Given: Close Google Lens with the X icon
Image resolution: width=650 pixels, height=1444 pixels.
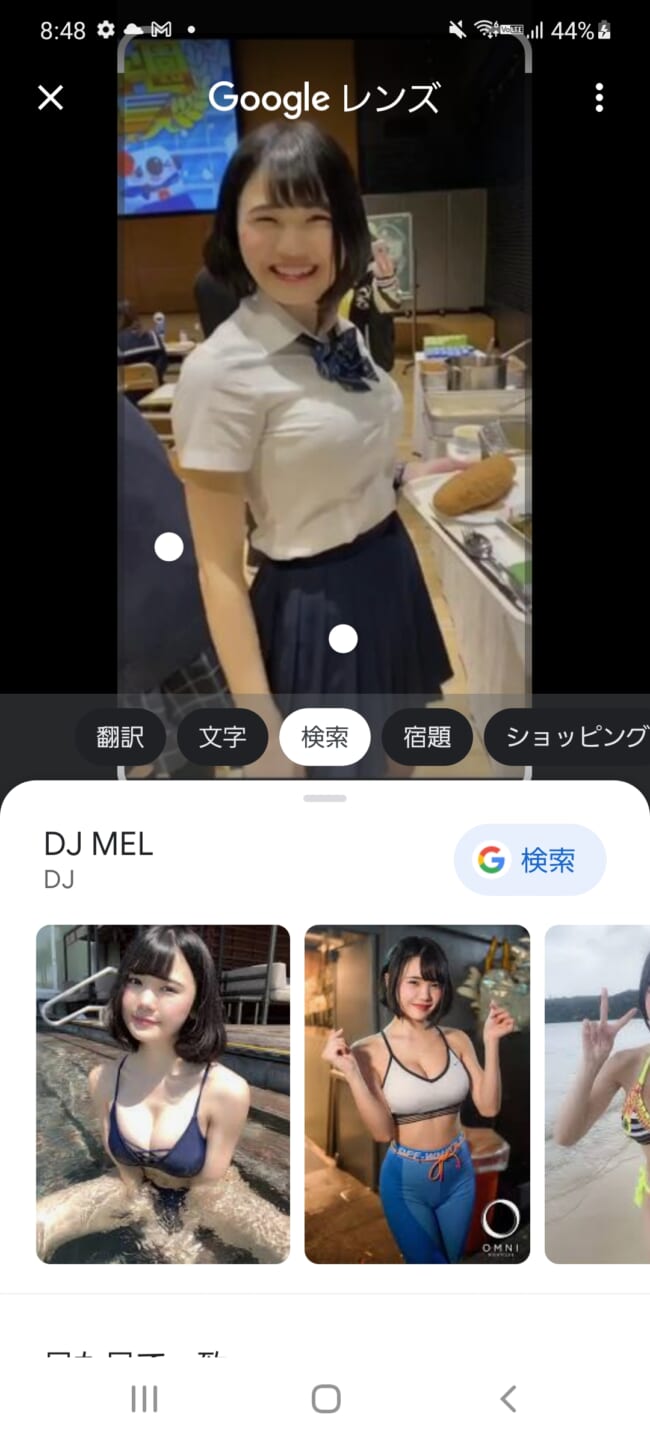Looking at the screenshot, I should [50, 97].
